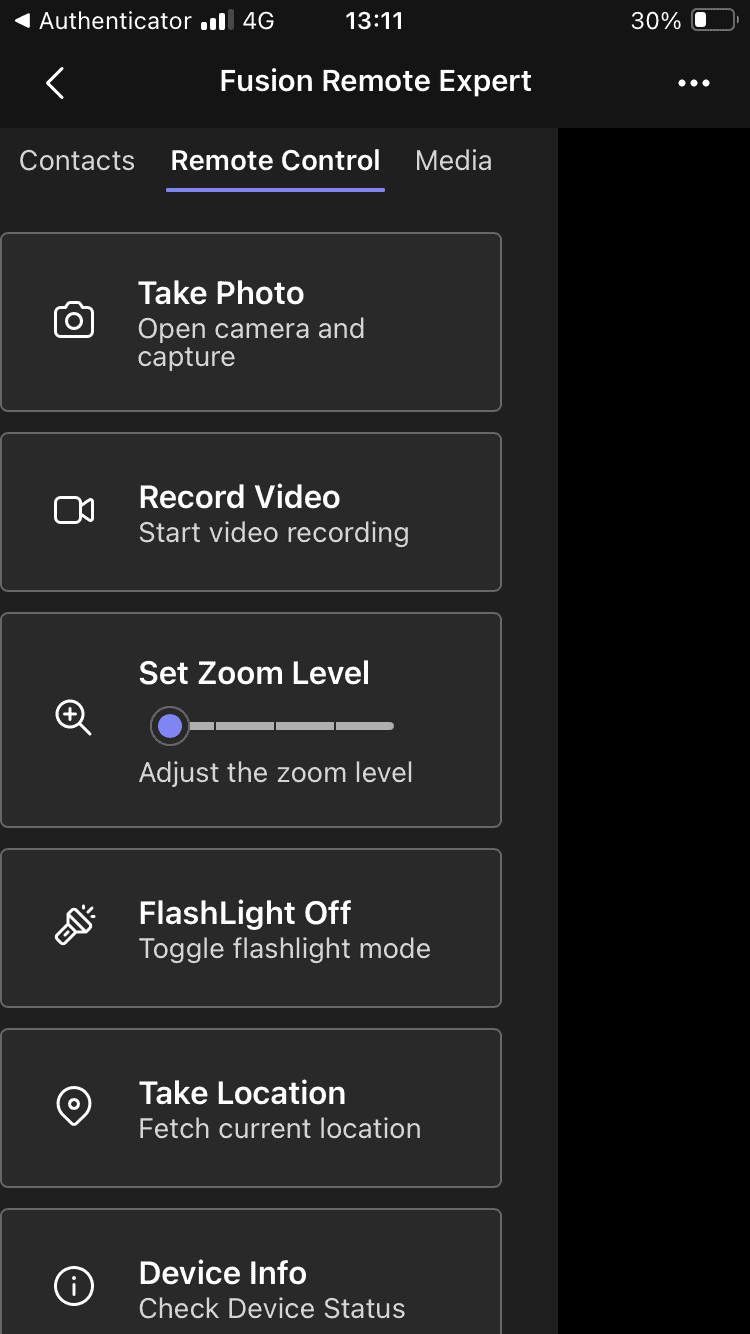Switch to the Contacts tab
Viewport: 750px width, 1334px height.
(x=77, y=161)
